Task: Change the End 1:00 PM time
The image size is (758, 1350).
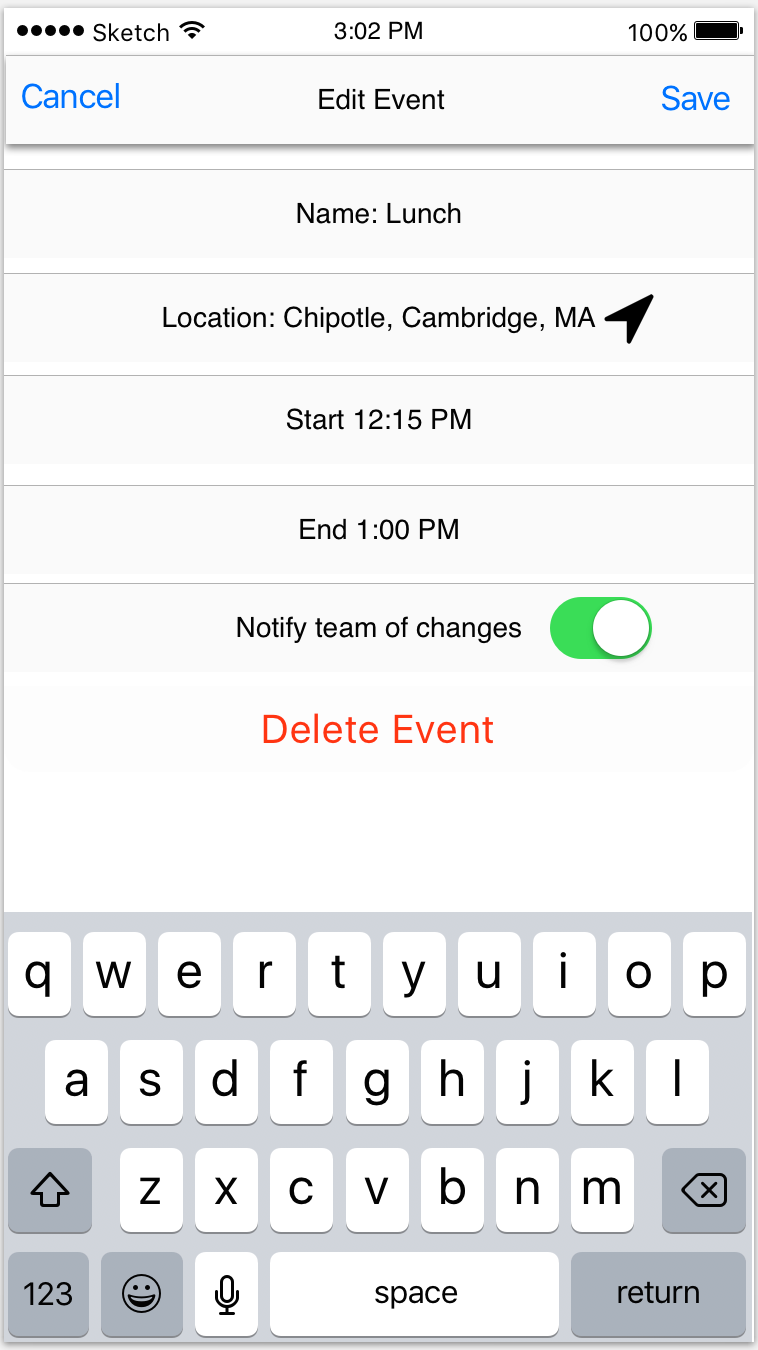Action: (378, 529)
